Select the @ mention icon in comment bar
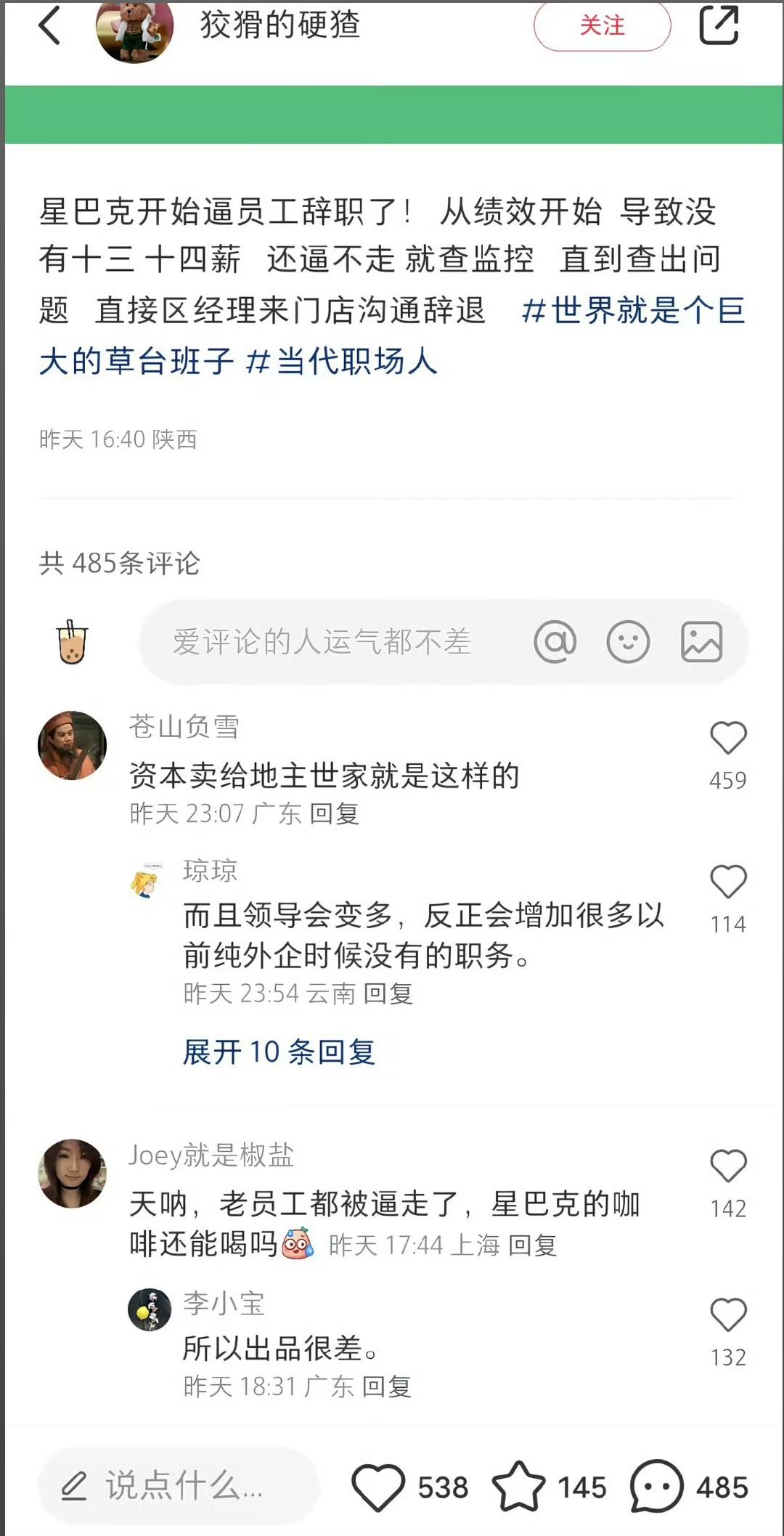The height and width of the screenshot is (1536, 784). click(555, 642)
